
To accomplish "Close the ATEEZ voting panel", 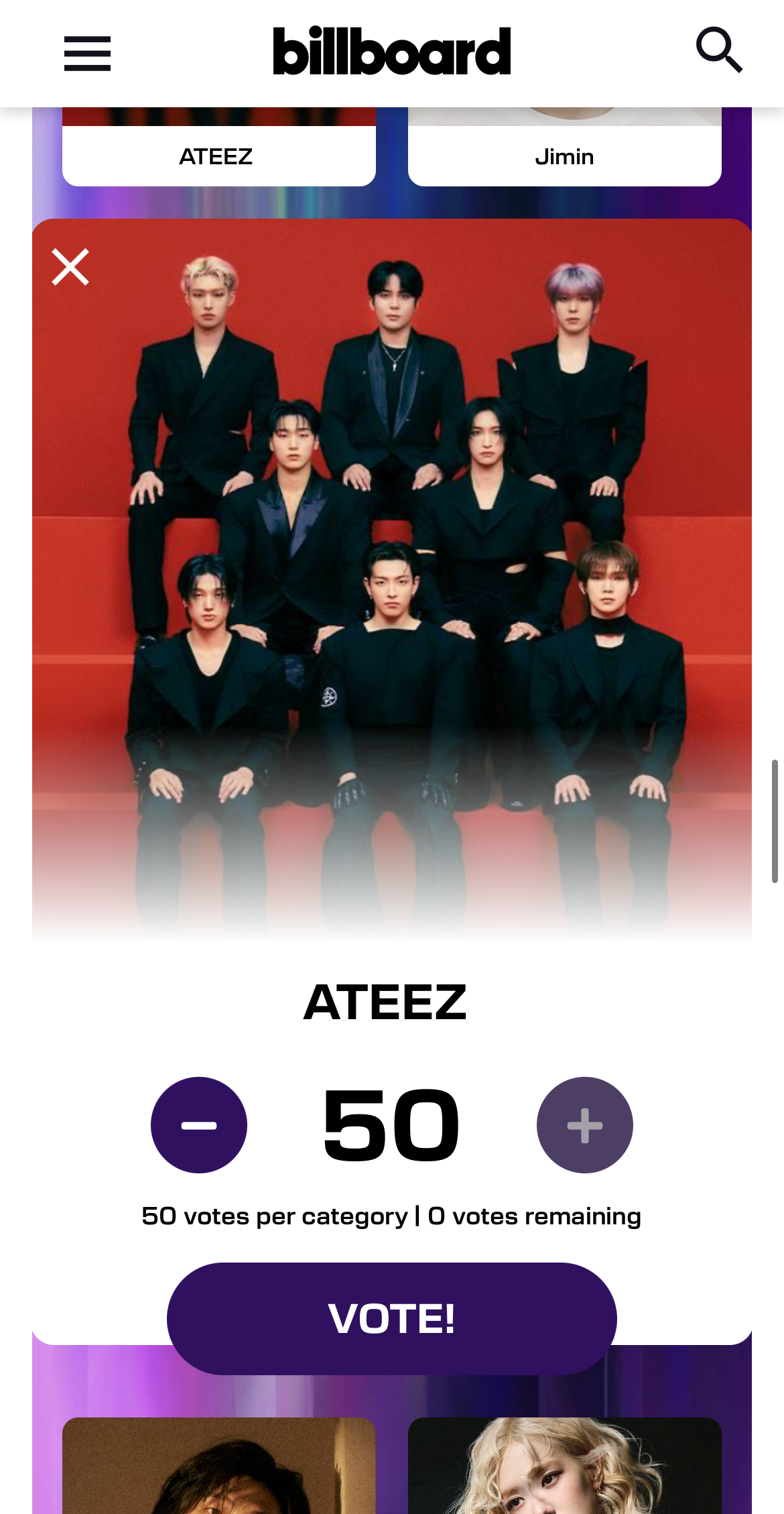I will click(x=70, y=267).
